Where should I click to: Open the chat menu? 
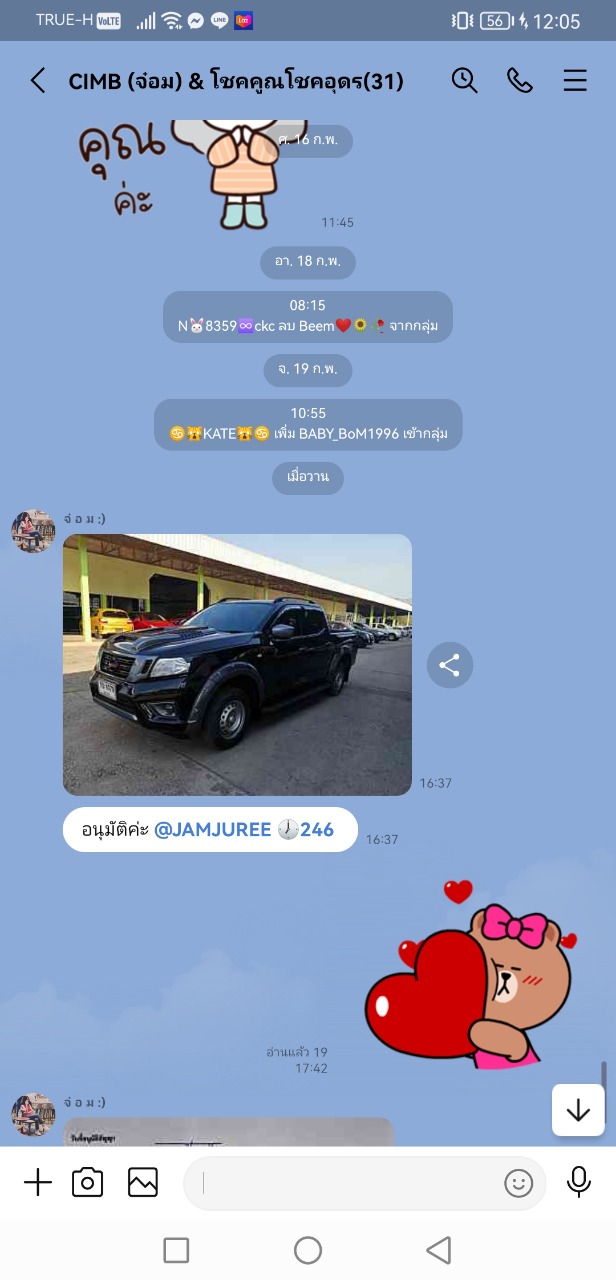tap(575, 81)
